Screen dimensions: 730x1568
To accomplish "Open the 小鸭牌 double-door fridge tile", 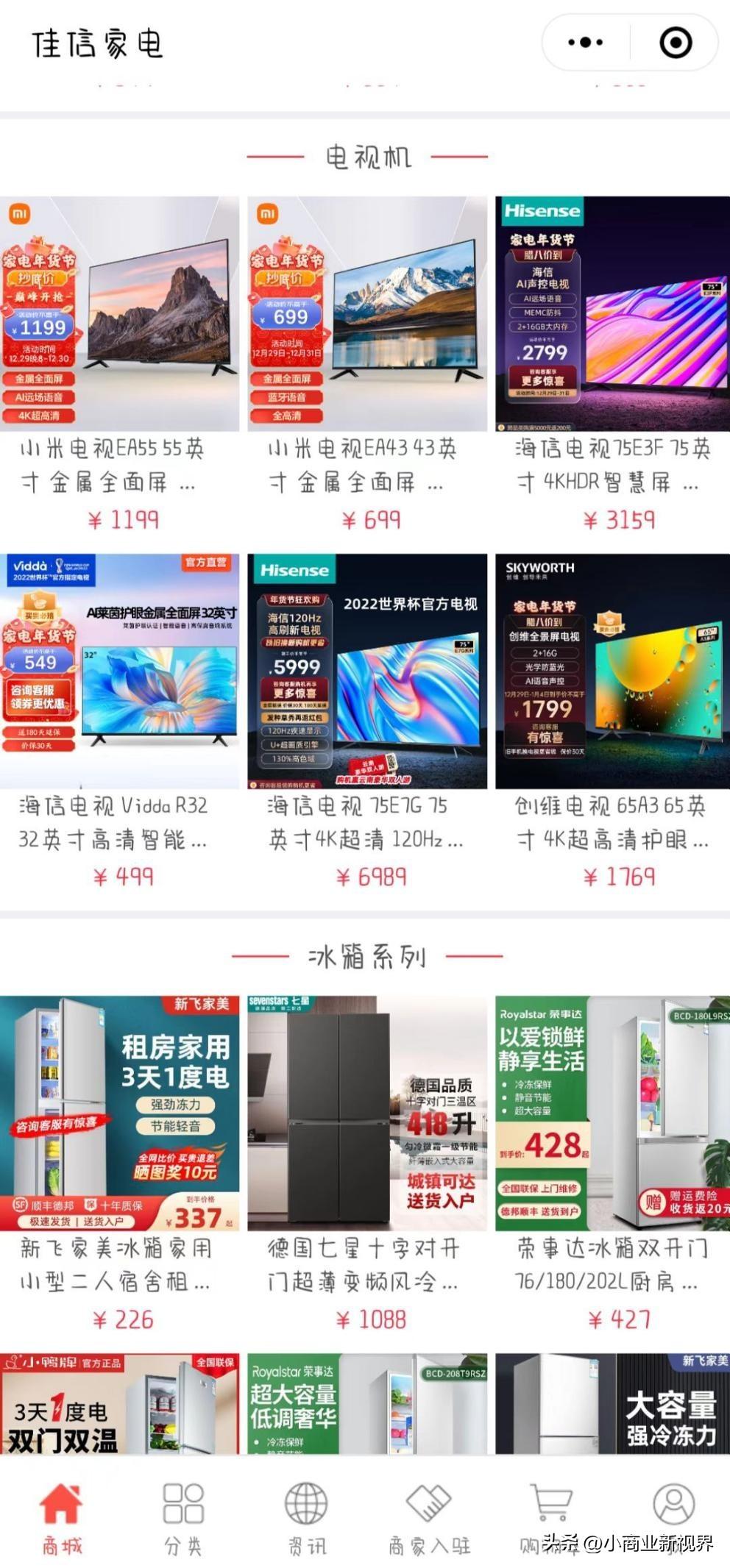I will (119, 1403).
